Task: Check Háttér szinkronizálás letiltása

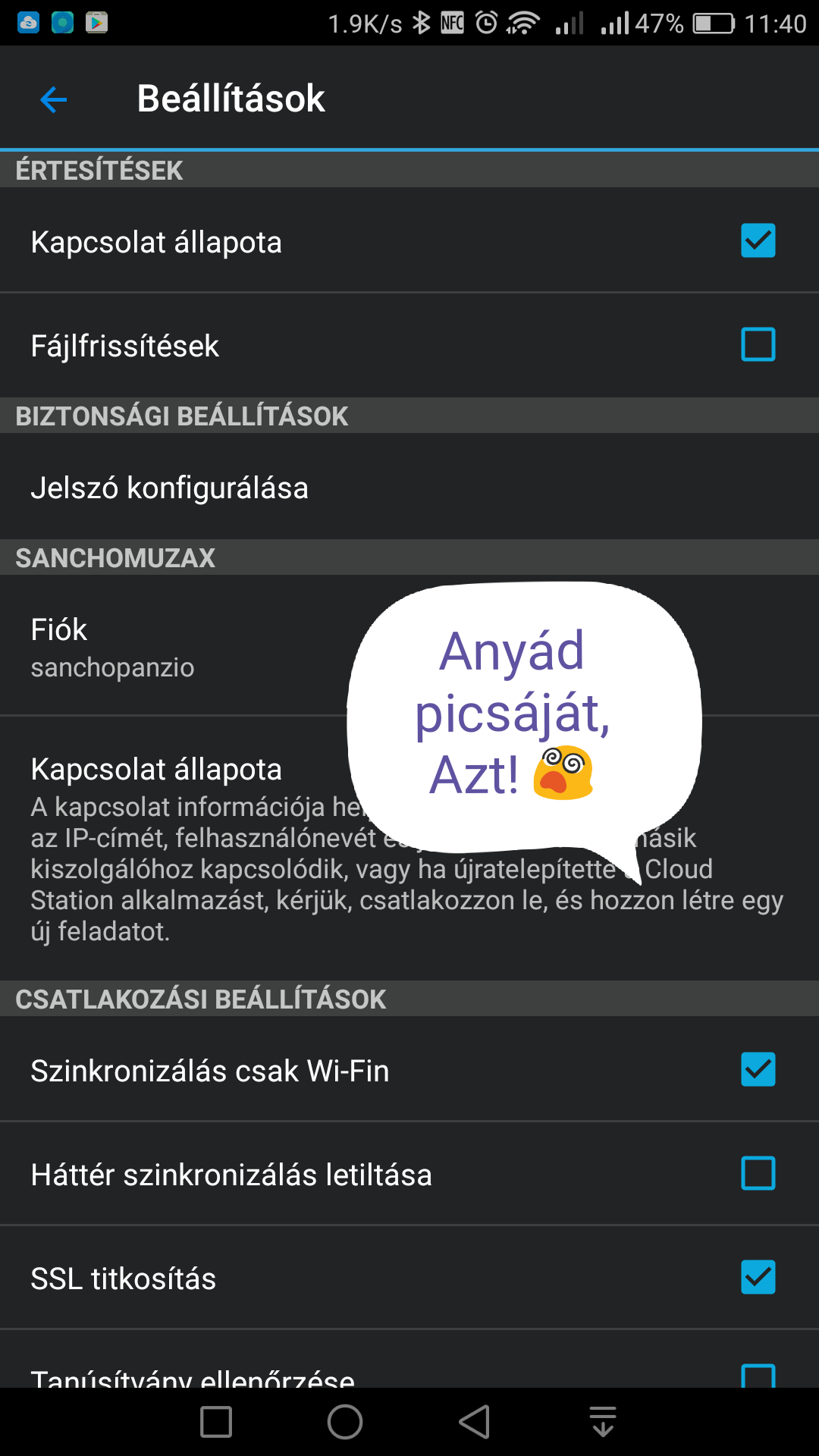Action: click(758, 1173)
